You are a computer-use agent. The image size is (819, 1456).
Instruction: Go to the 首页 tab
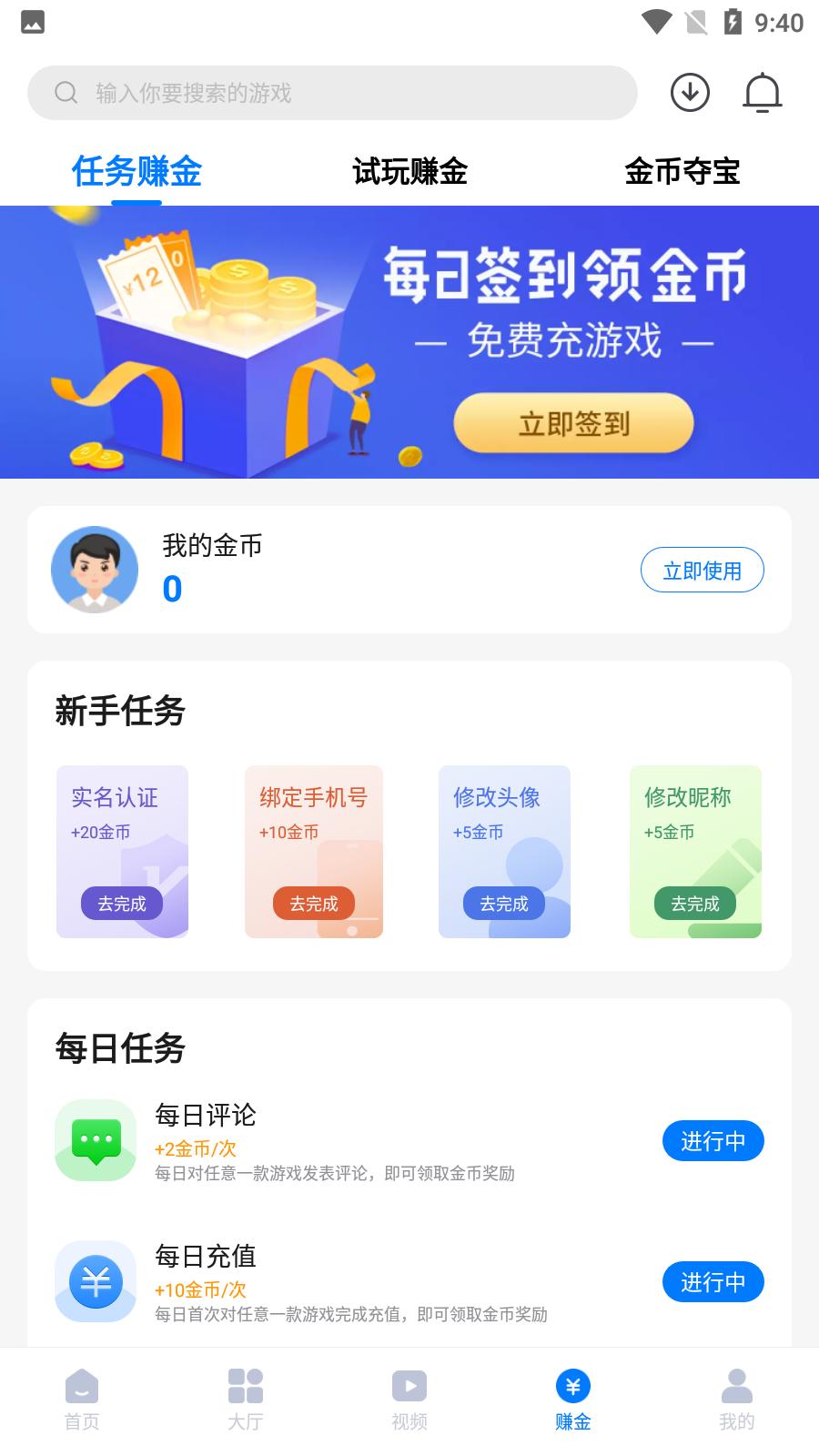pyautogui.click(x=82, y=1400)
